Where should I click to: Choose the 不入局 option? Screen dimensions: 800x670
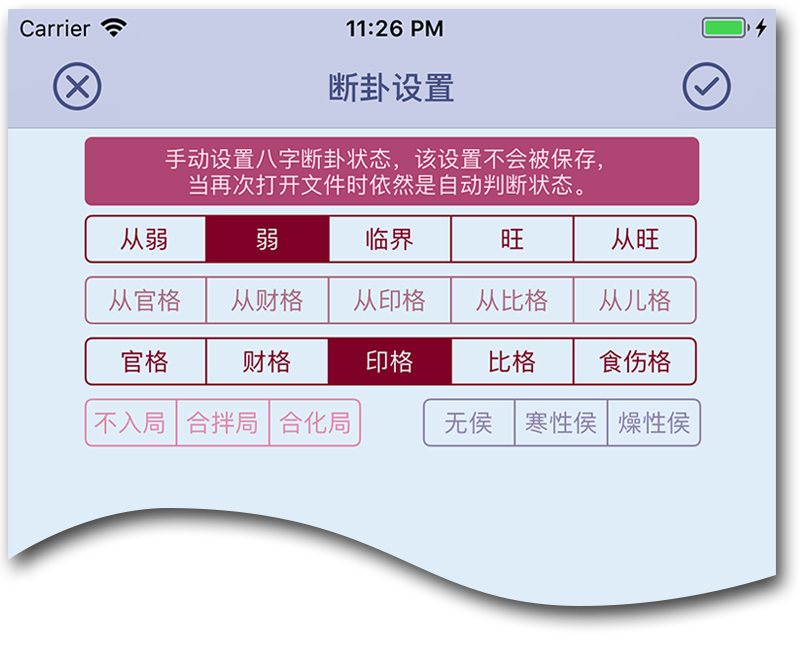(130, 423)
